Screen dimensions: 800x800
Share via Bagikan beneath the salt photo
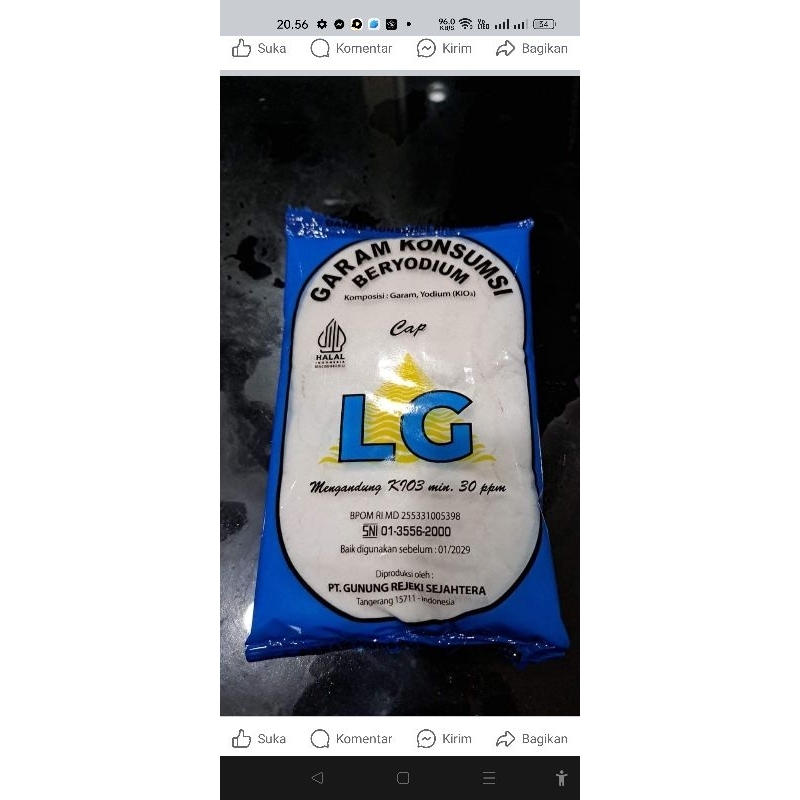click(531, 739)
